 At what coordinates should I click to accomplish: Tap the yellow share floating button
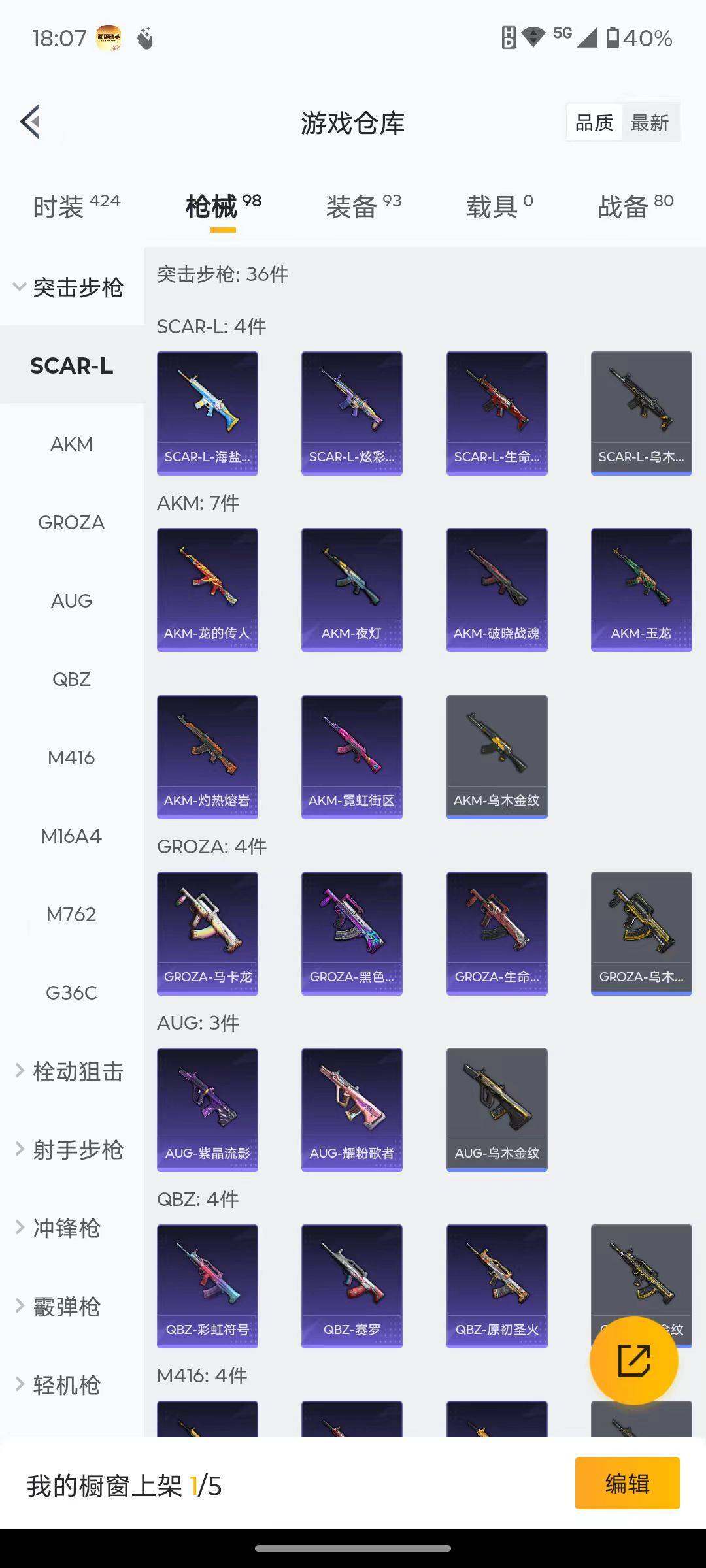[x=633, y=1361]
